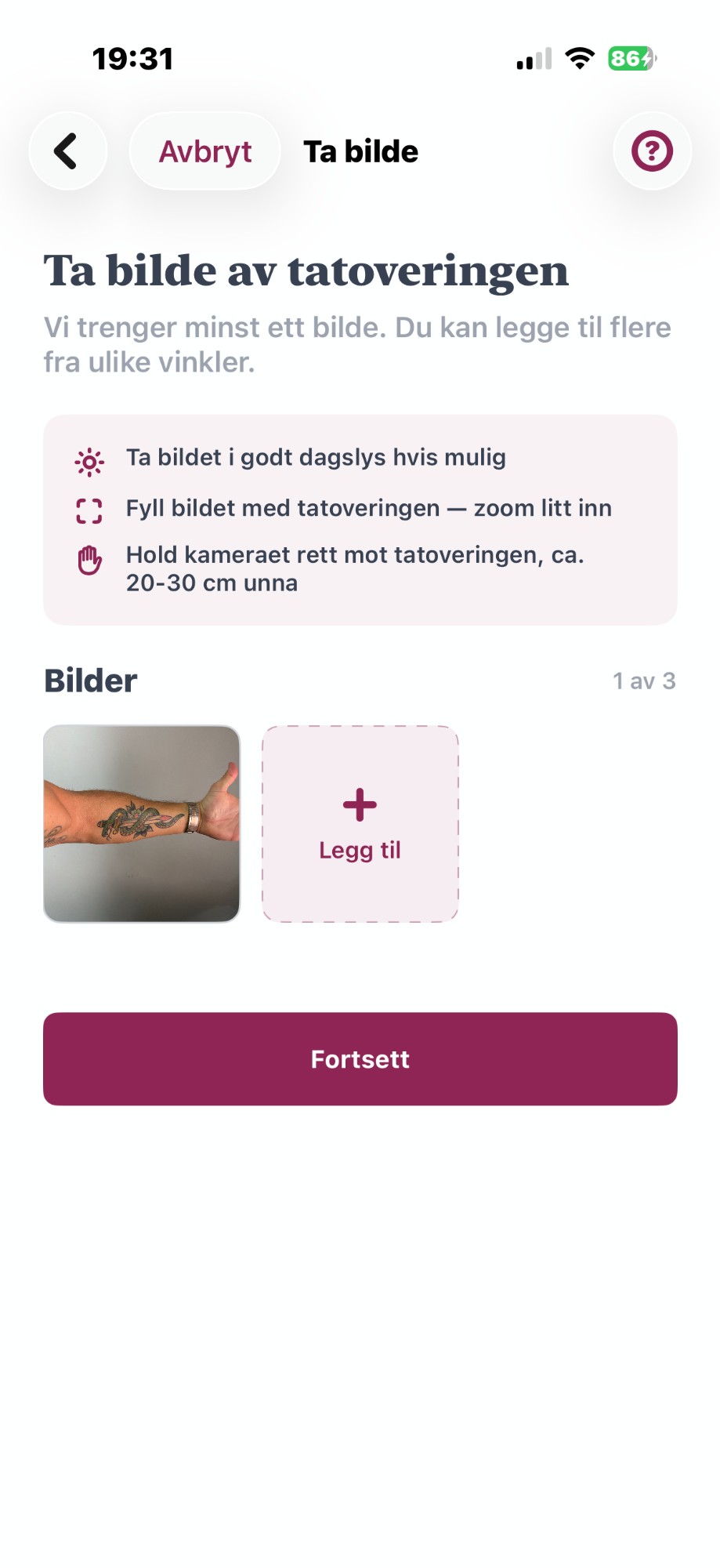Screen dimensions: 720x1568
Task: Click the hand icon next to camera tip
Action: tap(89, 558)
